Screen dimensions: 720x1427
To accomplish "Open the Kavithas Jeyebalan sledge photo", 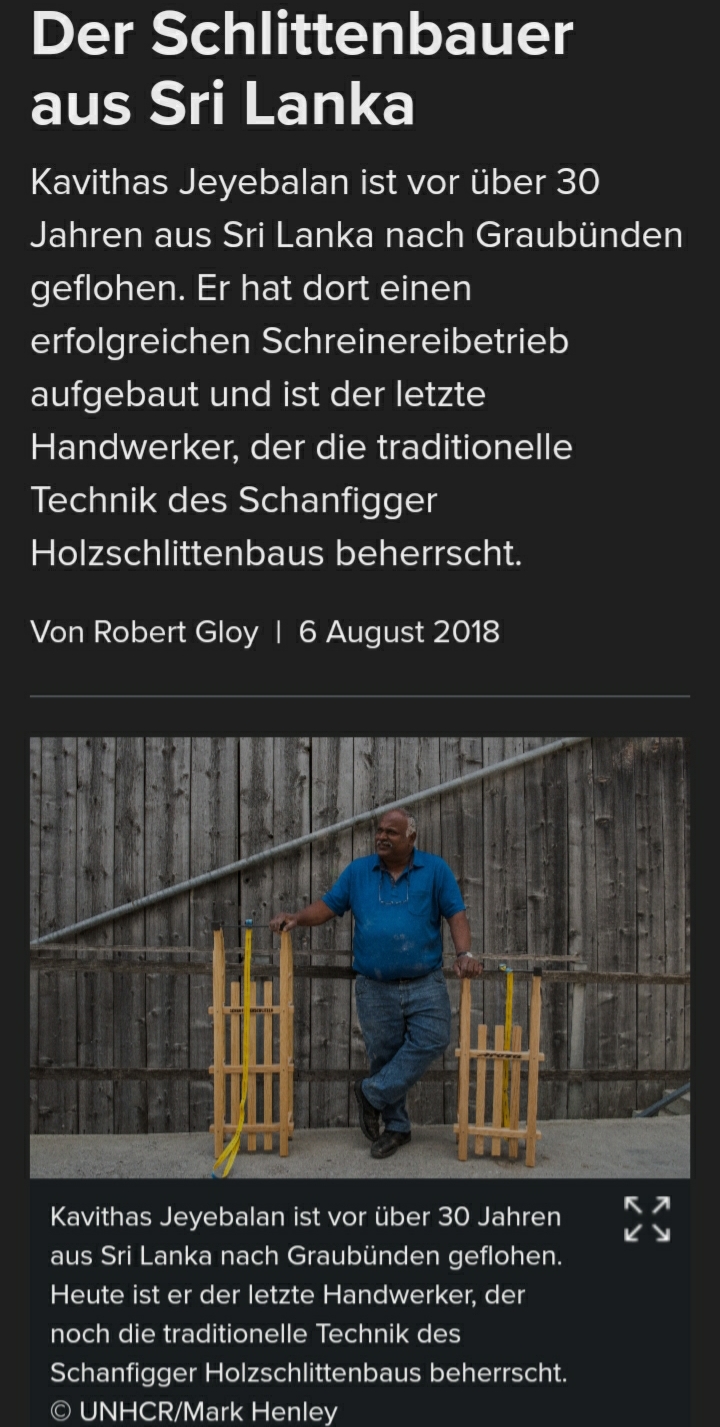I will (359, 957).
